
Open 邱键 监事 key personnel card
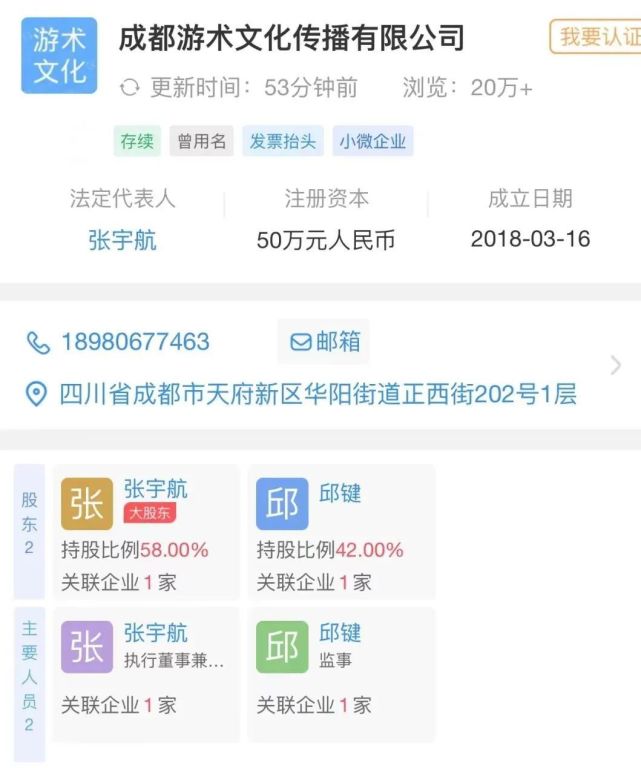pyautogui.click(x=341, y=673)
